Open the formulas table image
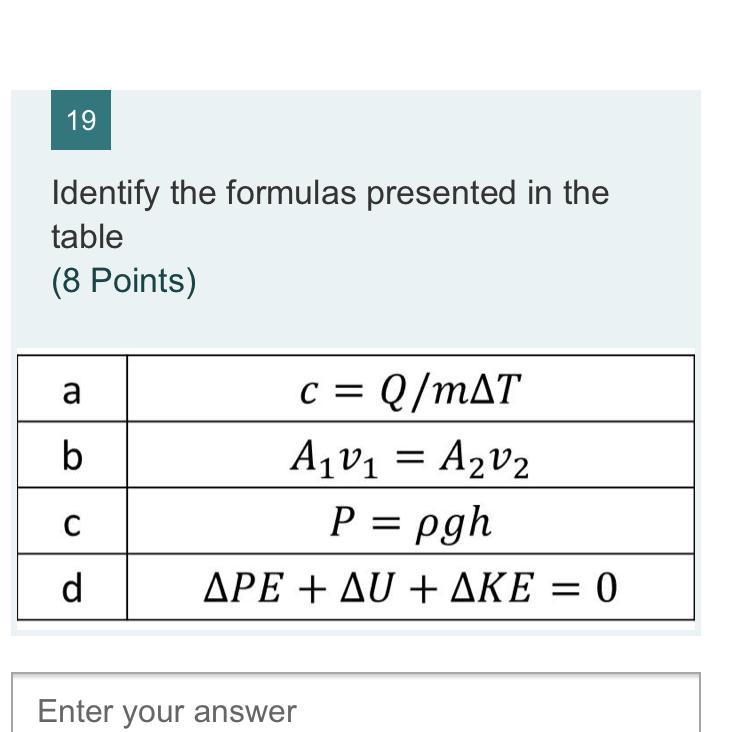The height and width of the screenshot is (732, 731). point(356,488)
